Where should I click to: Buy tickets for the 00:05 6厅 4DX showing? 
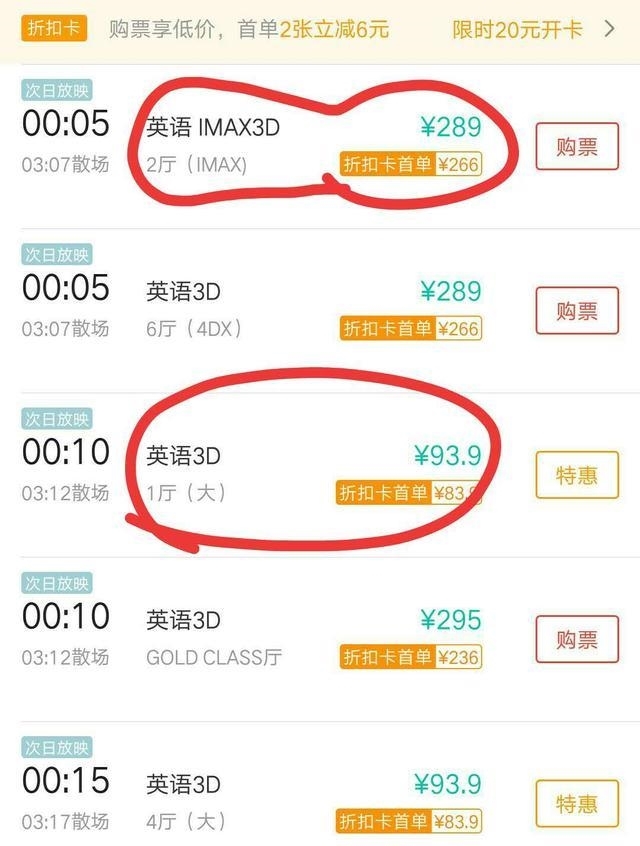(x=576, y=311)
